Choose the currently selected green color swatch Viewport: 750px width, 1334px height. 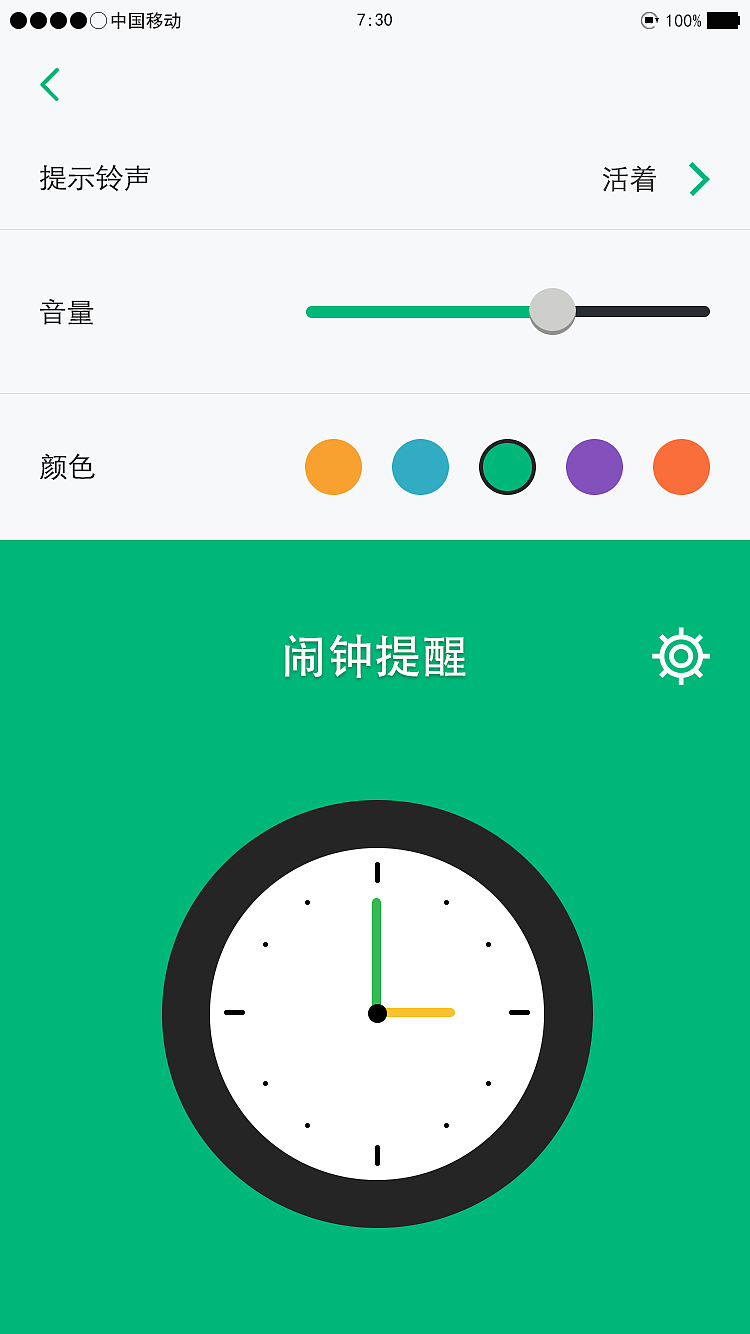tap(507, 466)
